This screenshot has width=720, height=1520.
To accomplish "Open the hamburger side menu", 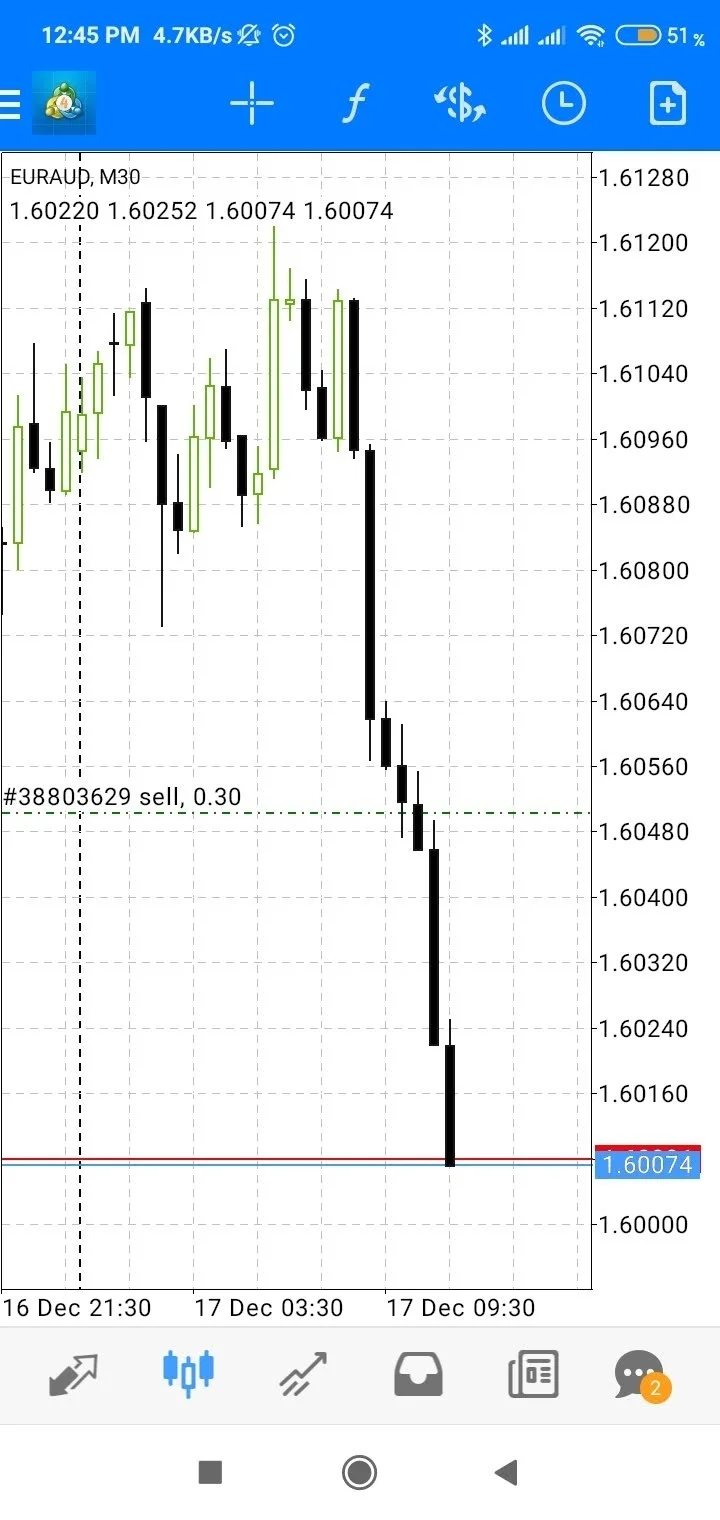I will 10,104.
